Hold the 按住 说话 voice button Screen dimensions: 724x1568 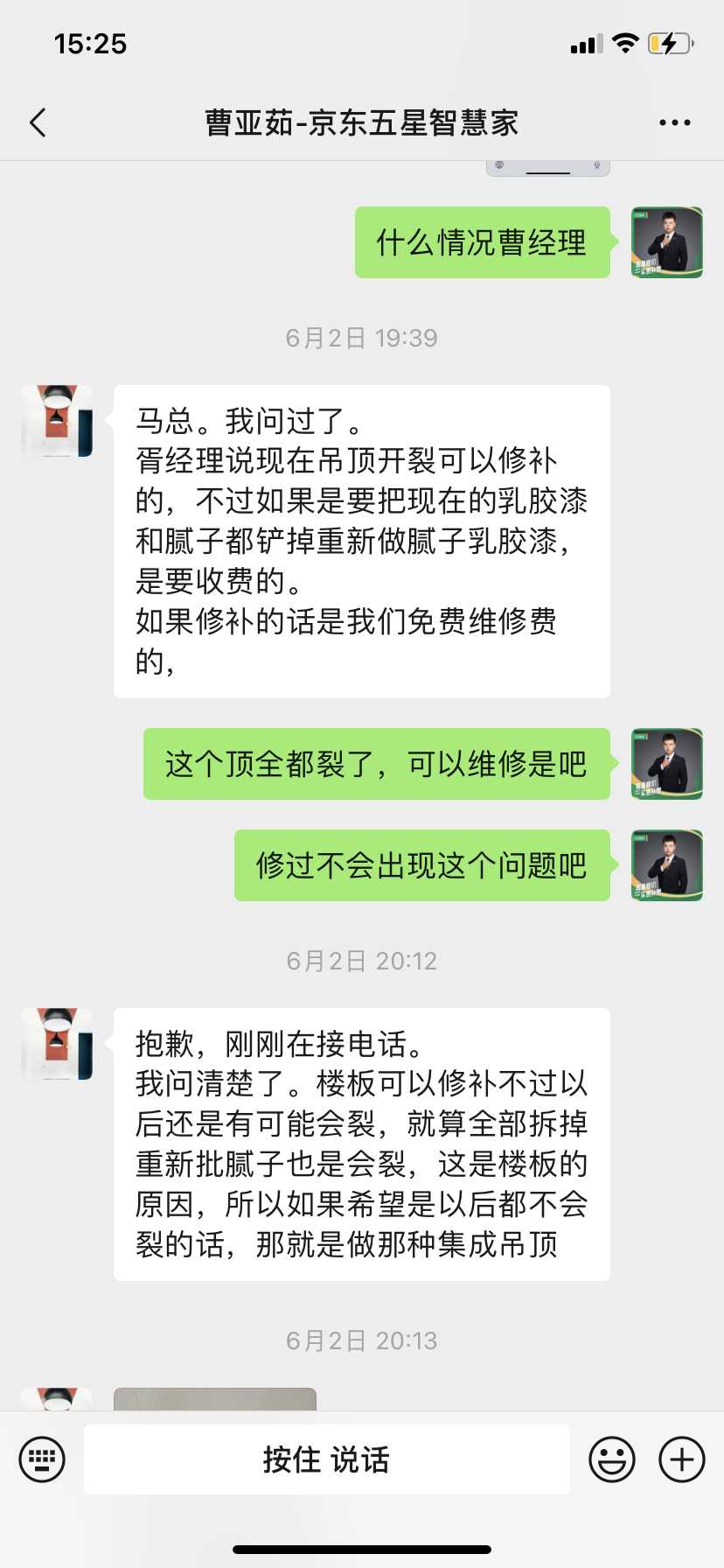point(326,1459)
